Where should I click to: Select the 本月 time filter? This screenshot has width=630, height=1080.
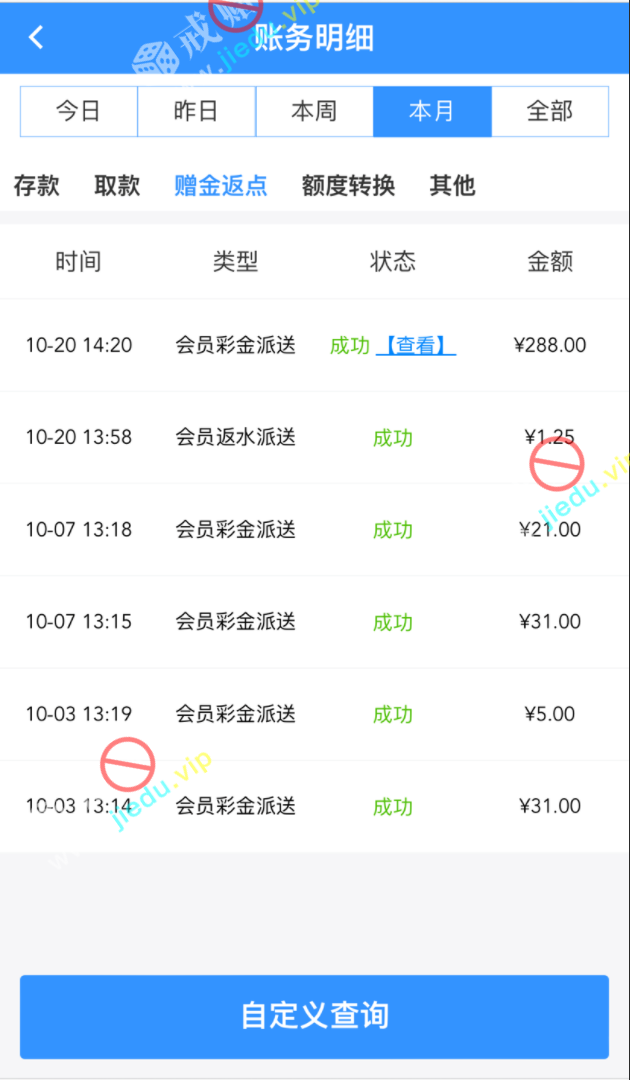click(x=432, y=111)
